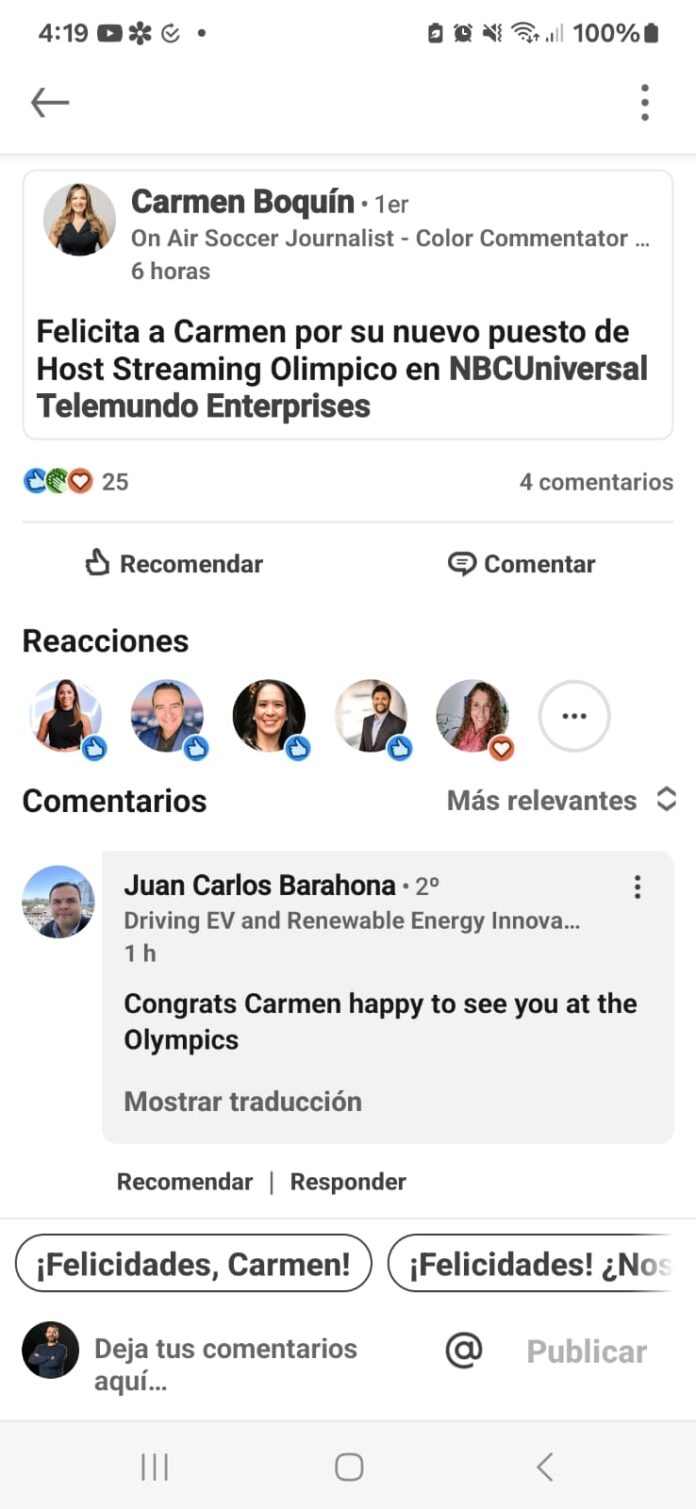Screen dimensions: 696x1509
Task: Open the system recent apps view
Action: point(155,1467)
